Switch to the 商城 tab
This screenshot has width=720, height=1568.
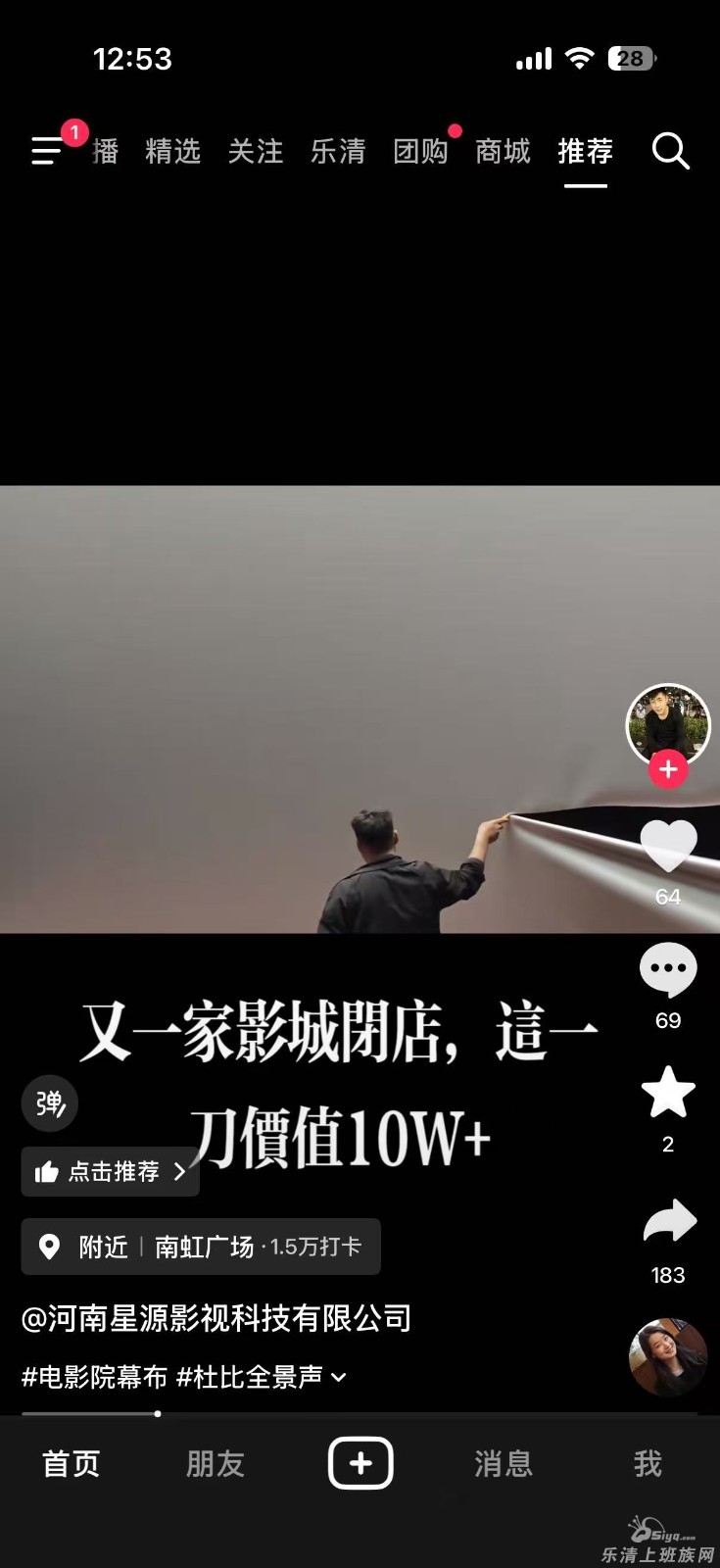503,151
